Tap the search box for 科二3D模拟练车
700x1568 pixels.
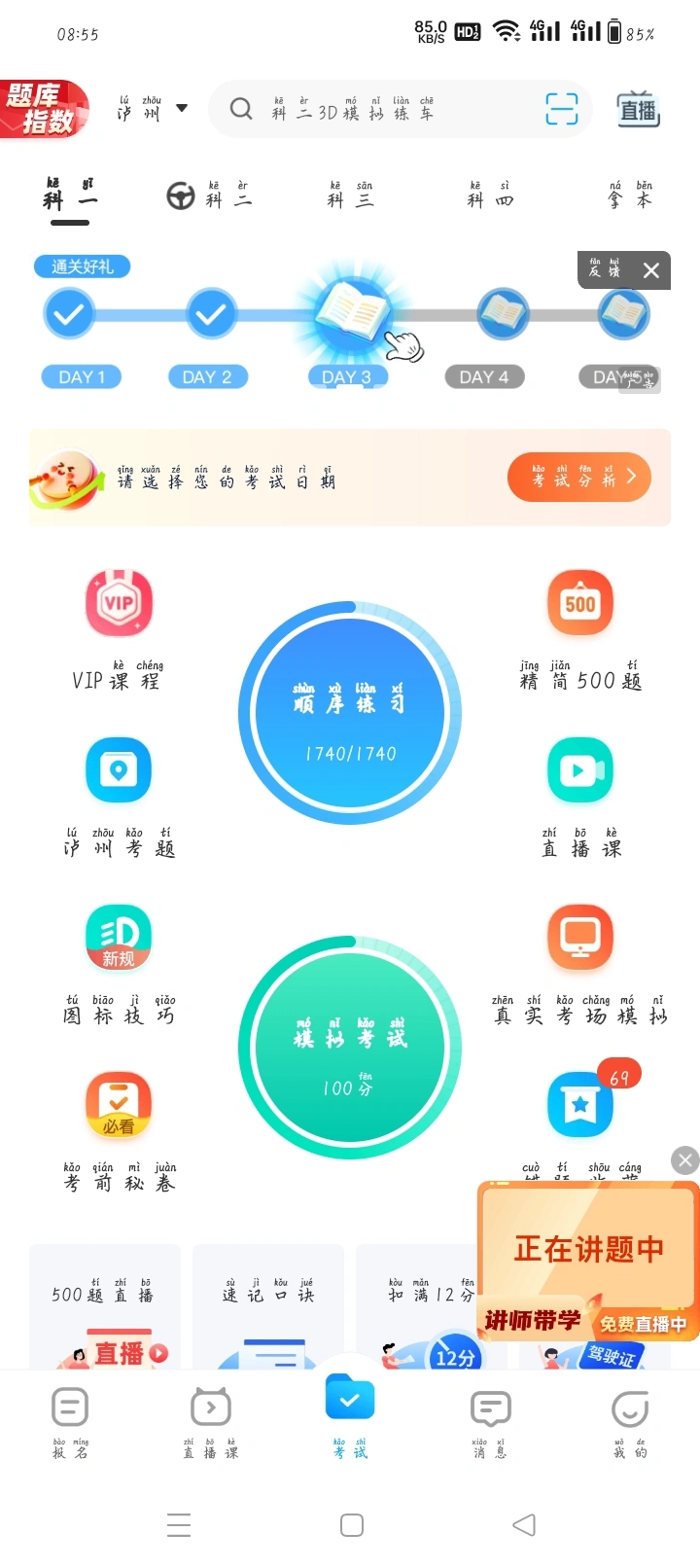(x=379, y=110)
